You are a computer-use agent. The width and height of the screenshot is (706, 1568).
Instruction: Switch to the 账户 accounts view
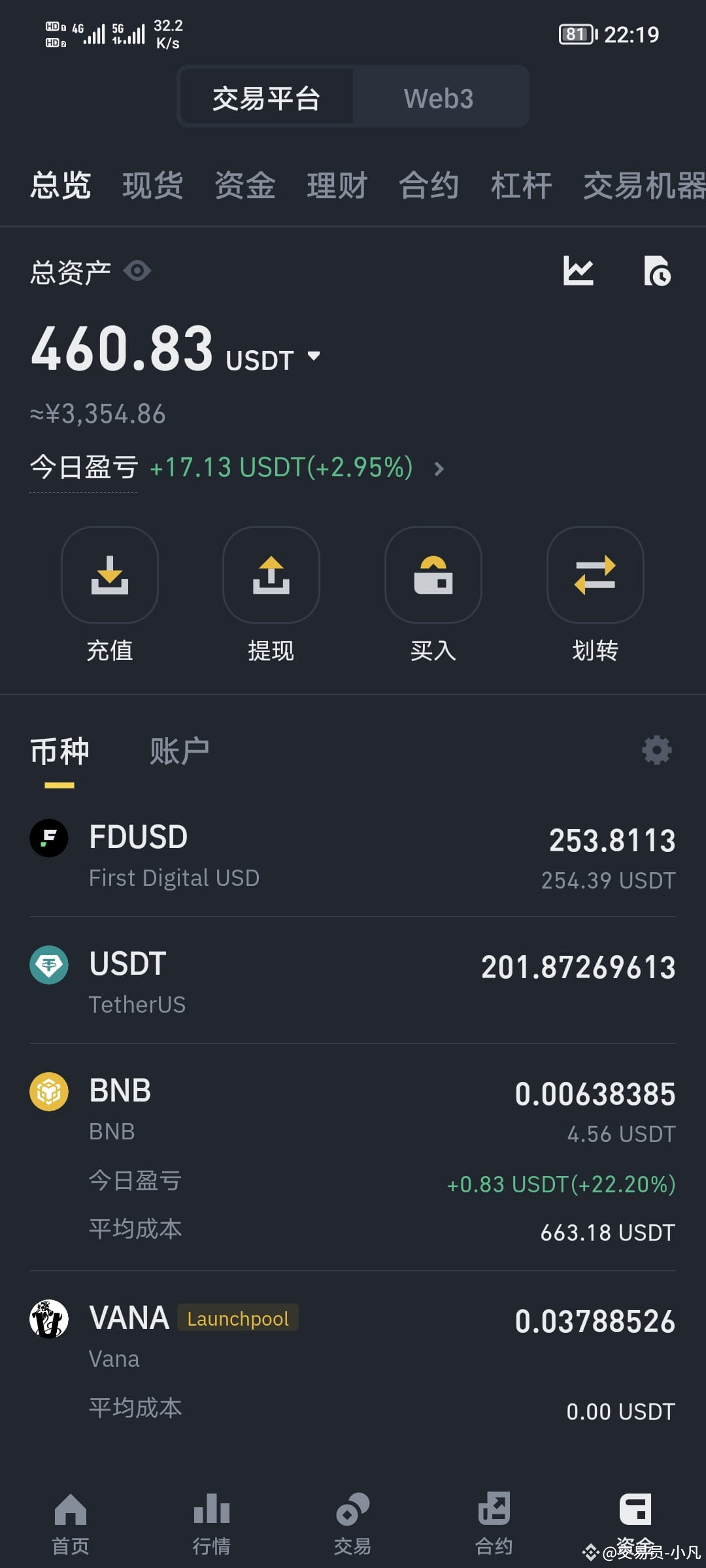pyautogui.click(x=179, y=751)
